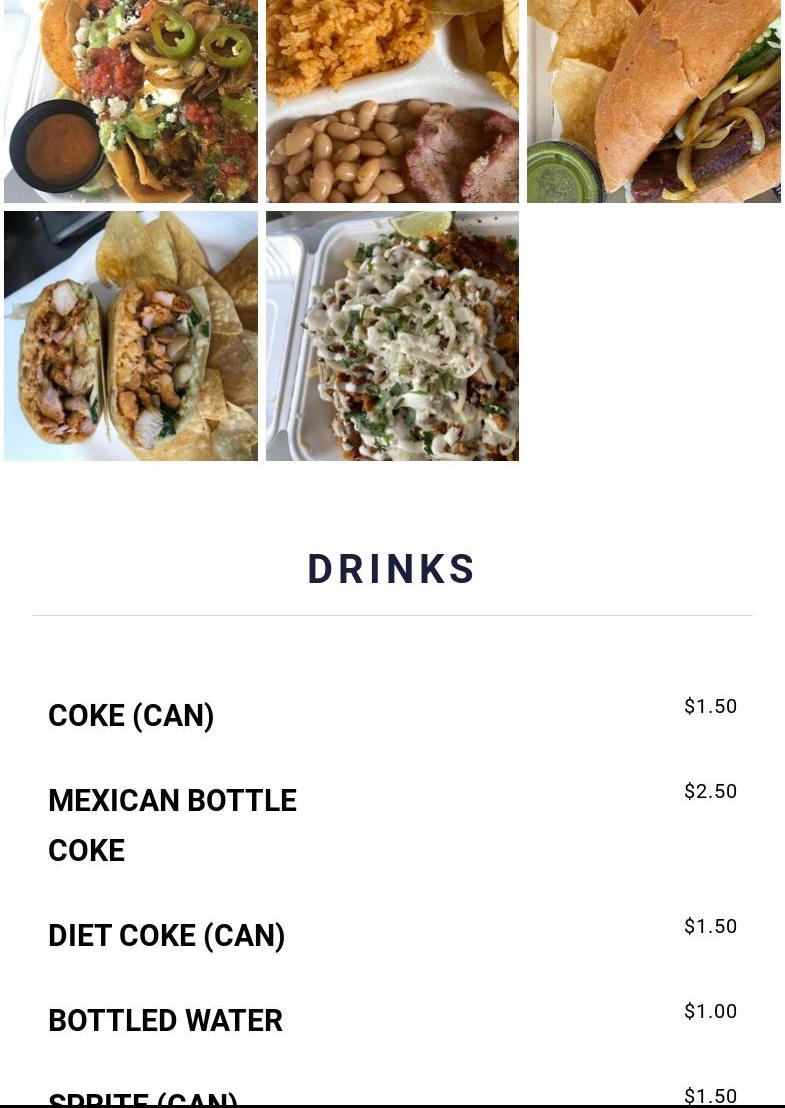Open the nachos photo with jalapeños
The width and height of the screenshot is (785, 1108).
pyautogui.click(x=131, y=100)
